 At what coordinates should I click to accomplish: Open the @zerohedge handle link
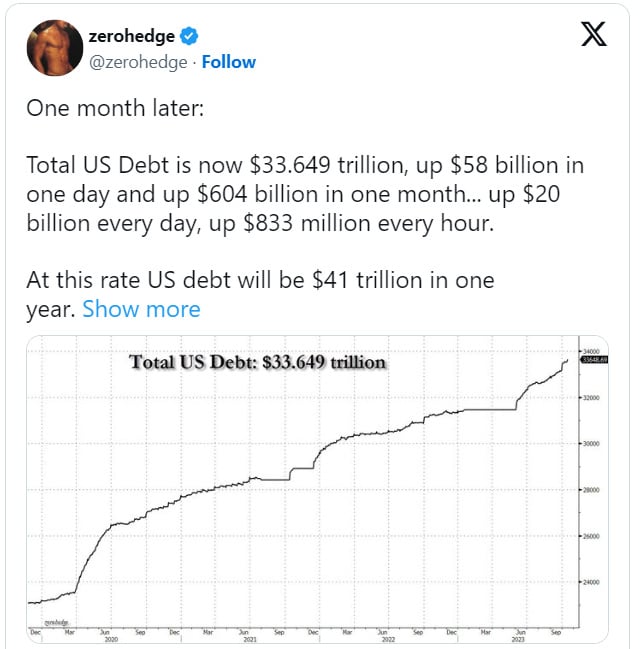(x=140, y=62)
